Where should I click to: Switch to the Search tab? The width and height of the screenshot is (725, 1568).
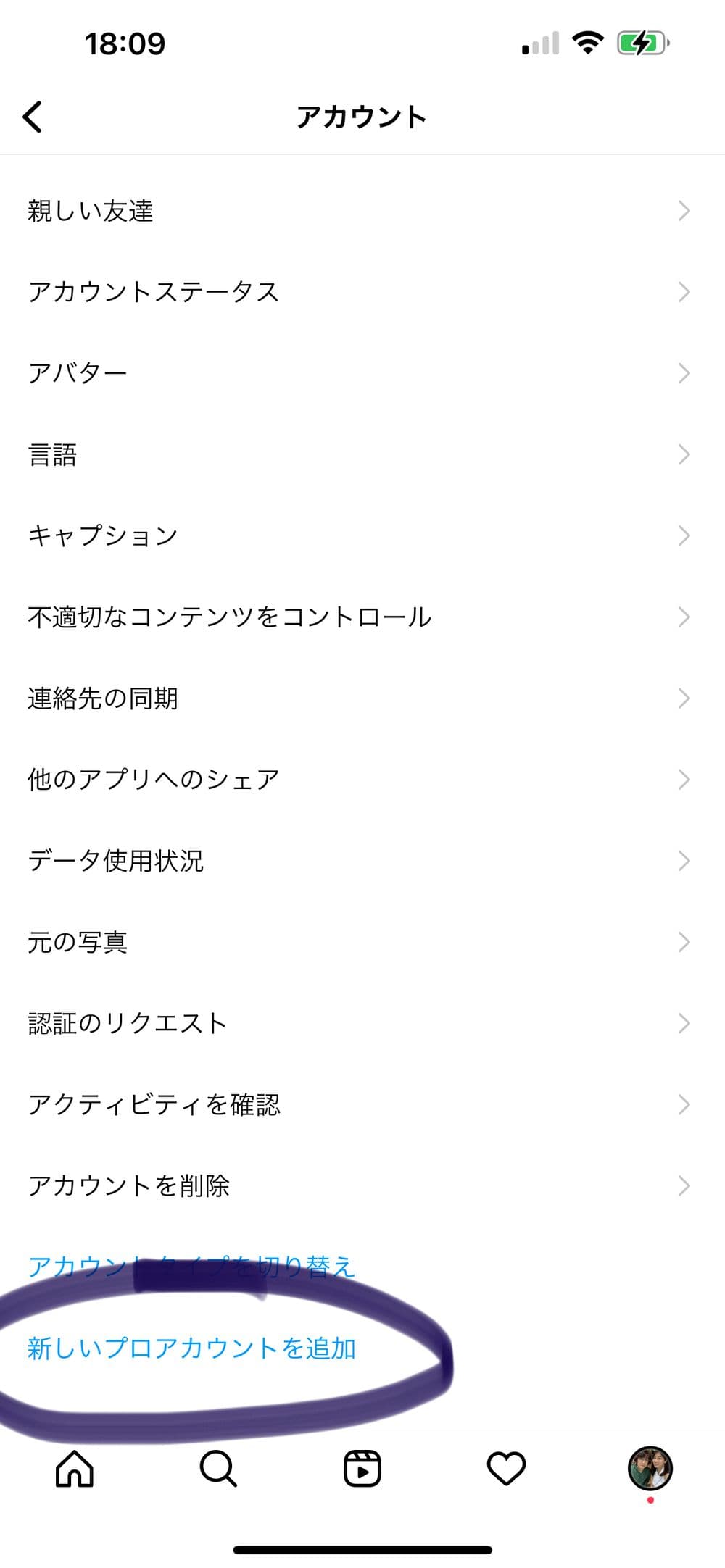218,1469
